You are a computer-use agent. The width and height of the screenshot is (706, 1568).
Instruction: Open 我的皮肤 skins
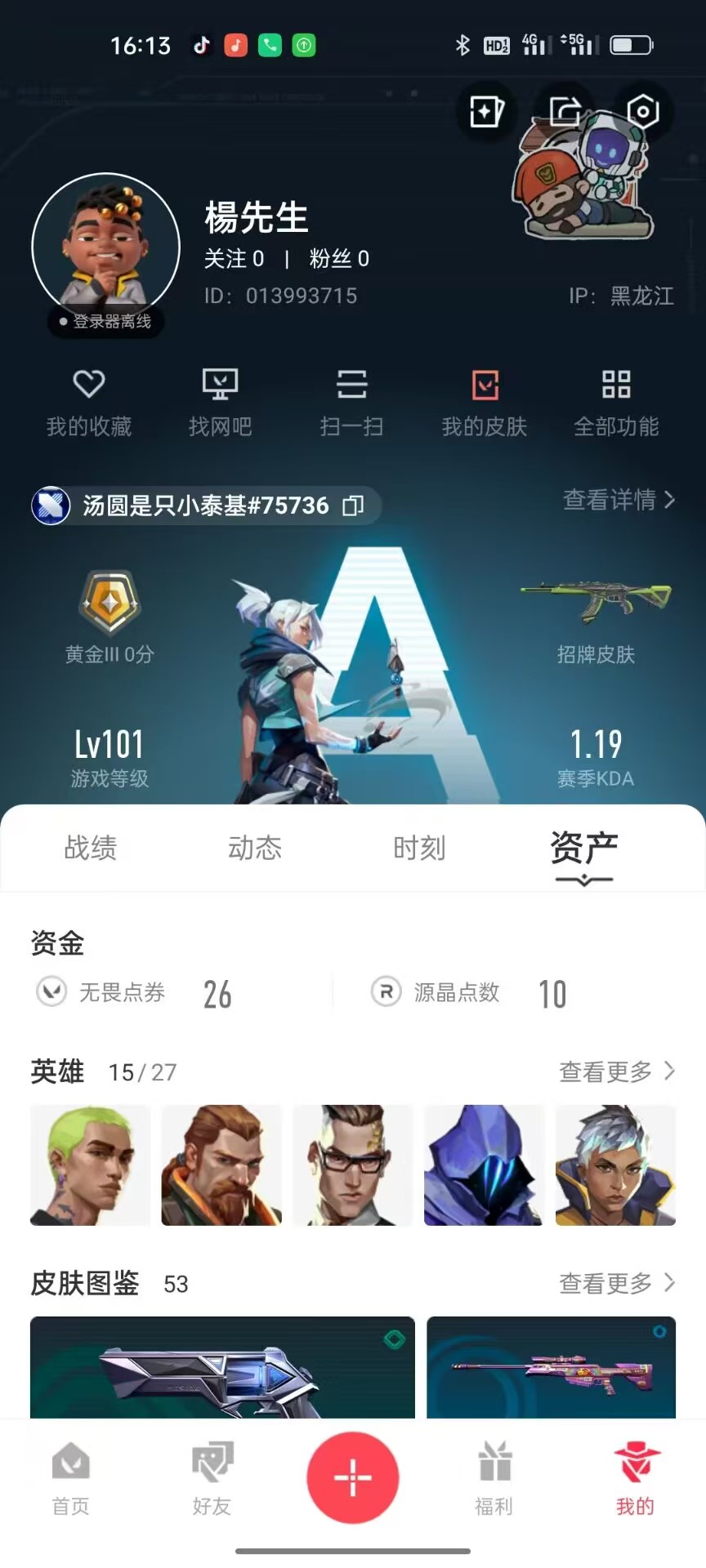click(x=485, y=403)
